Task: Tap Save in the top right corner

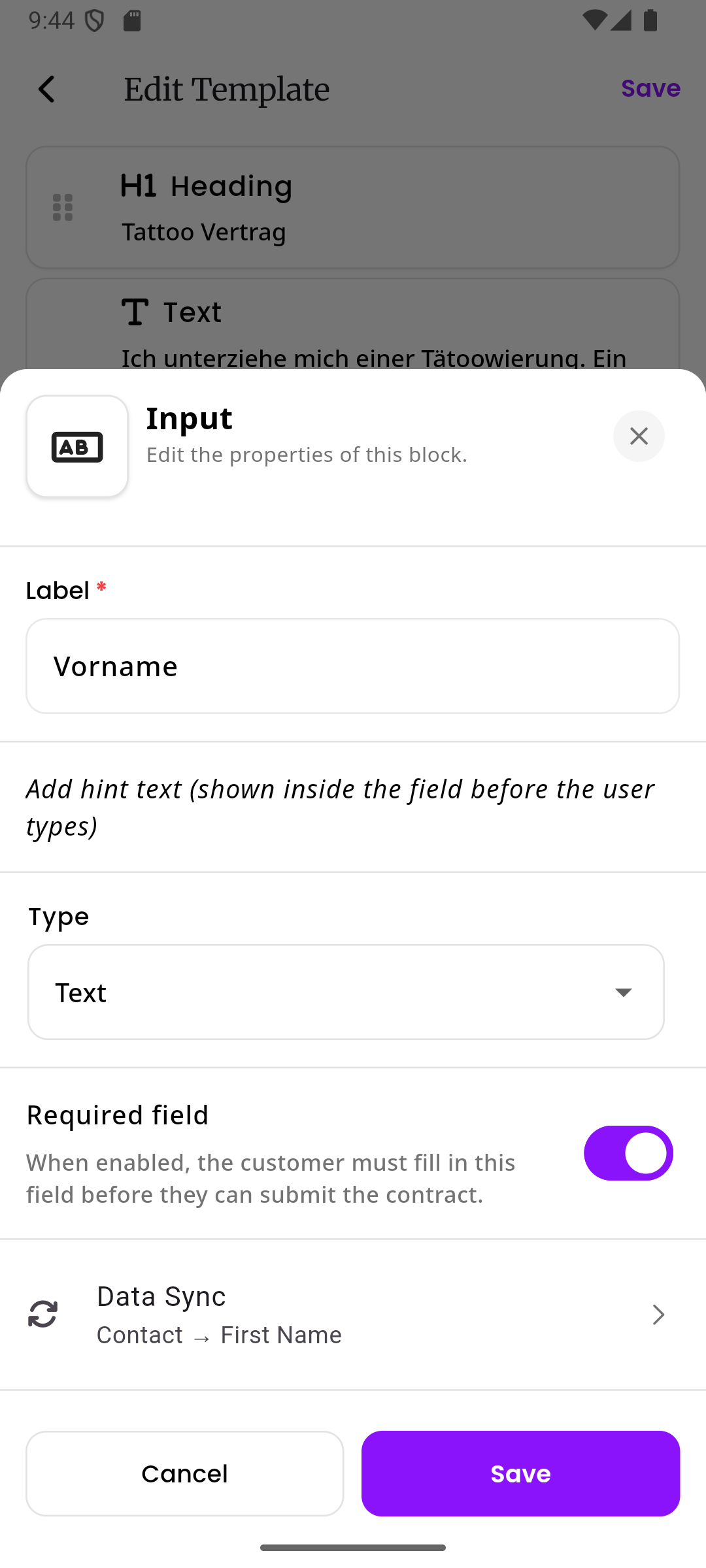Action: click(650, 88)
